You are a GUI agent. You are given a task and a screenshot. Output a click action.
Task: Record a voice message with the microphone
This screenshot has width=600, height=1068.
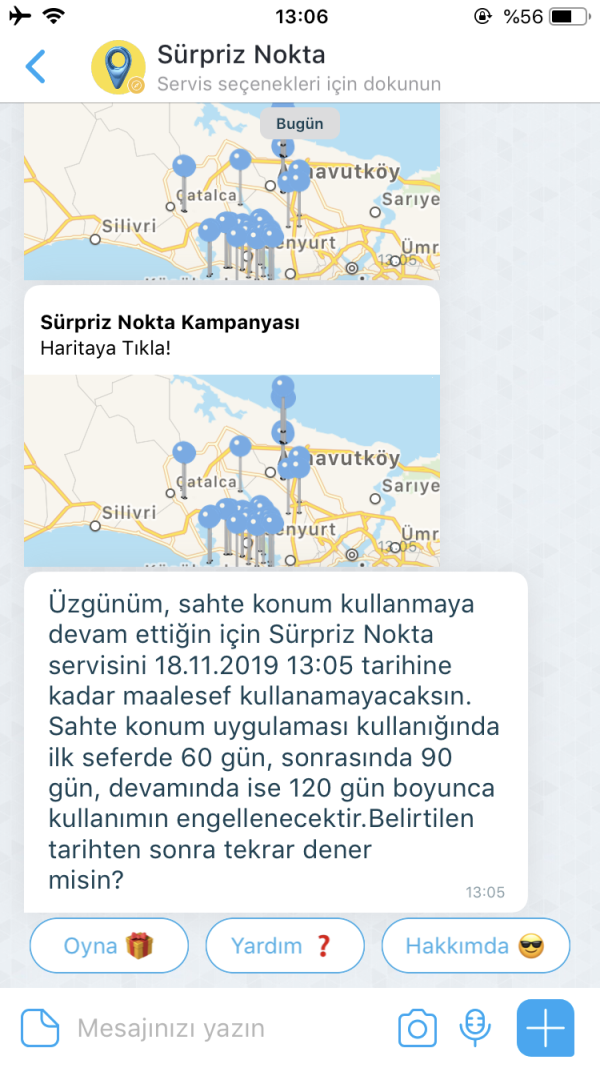click(x=475, y=1028)
